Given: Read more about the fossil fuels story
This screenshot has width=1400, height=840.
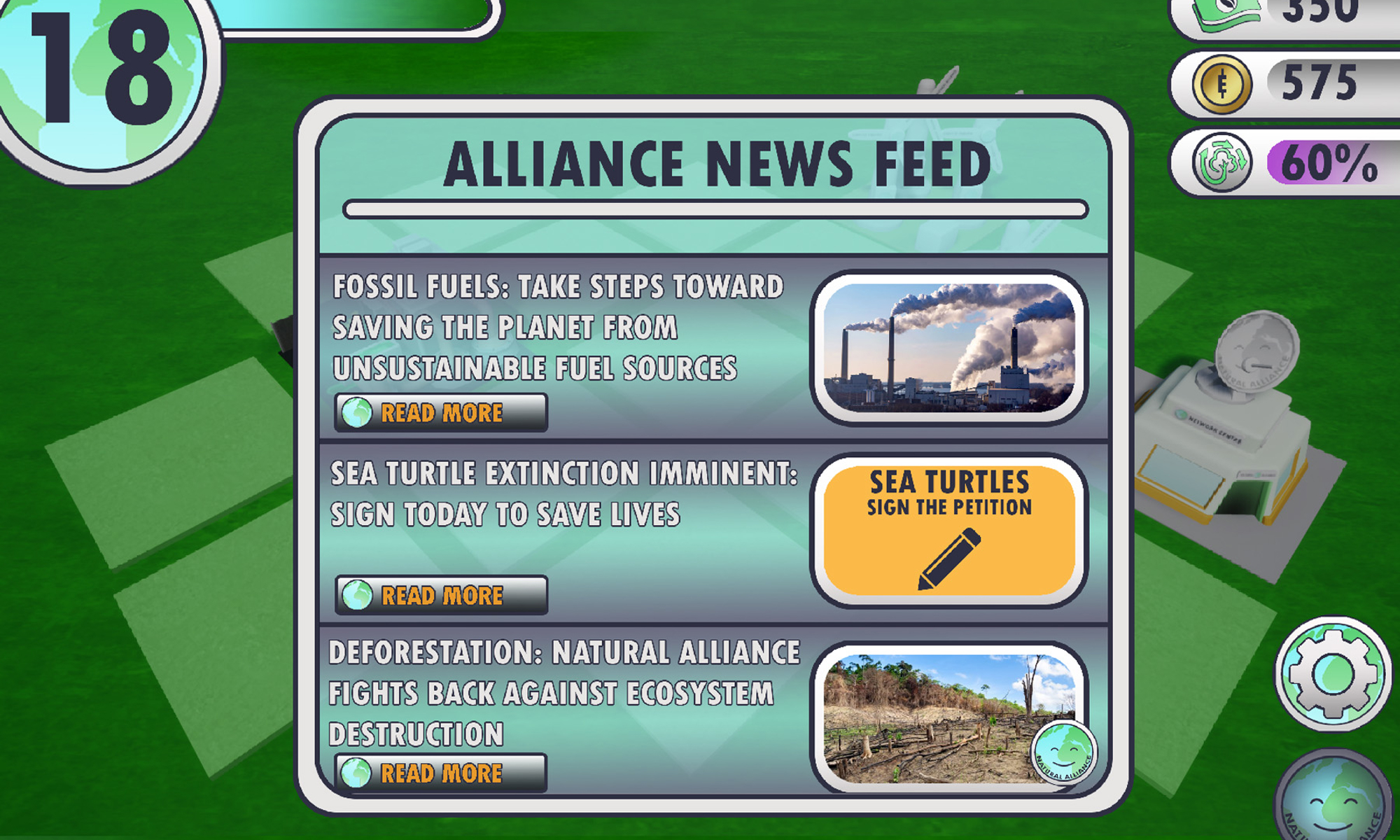Looking at the screenshot, I should click(x=441, y=412).
